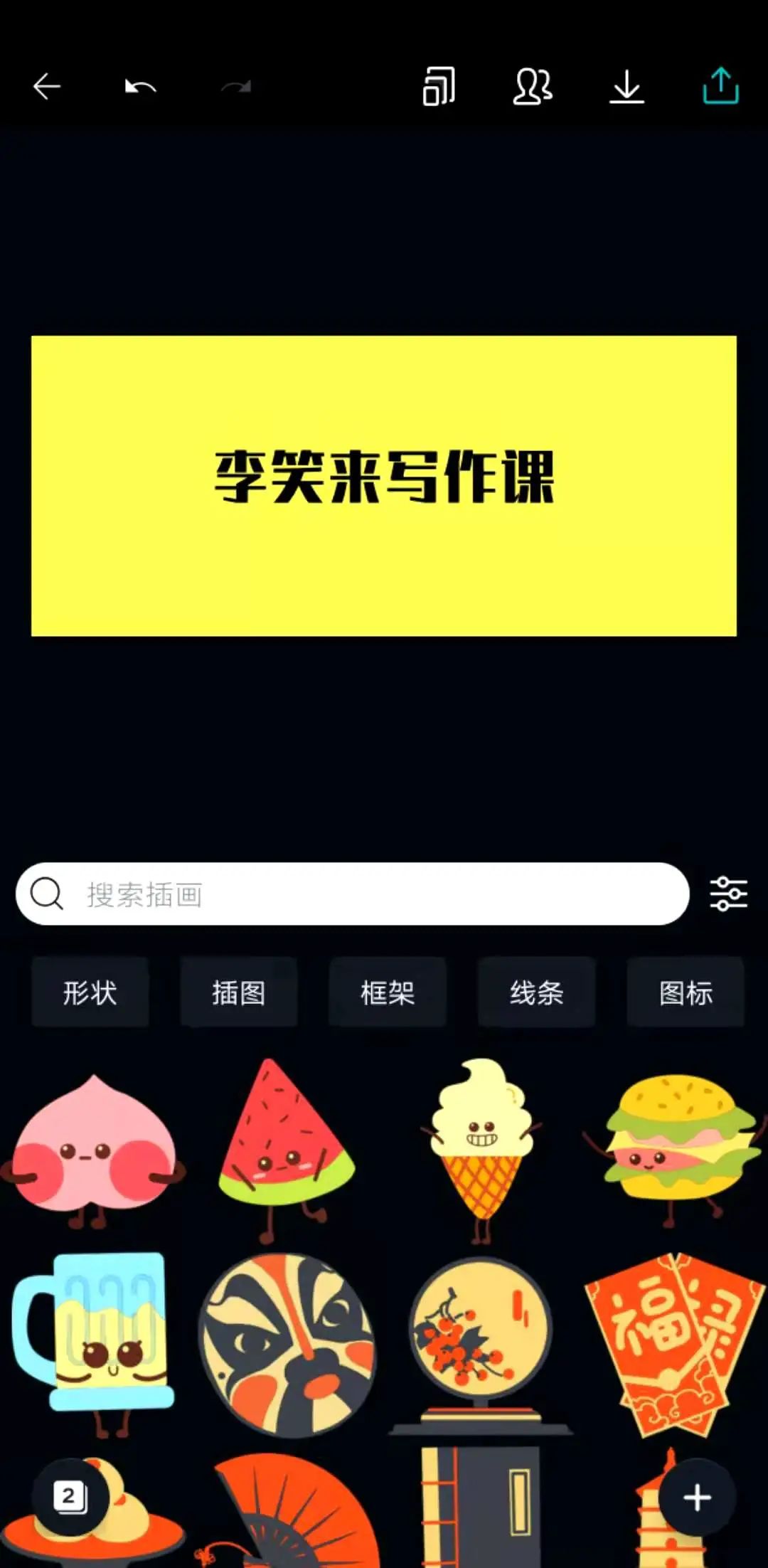Insert the hamburger character illustration
Image resolution: width=768 pixels, height=1568 pixels.
coord(676,1145)
